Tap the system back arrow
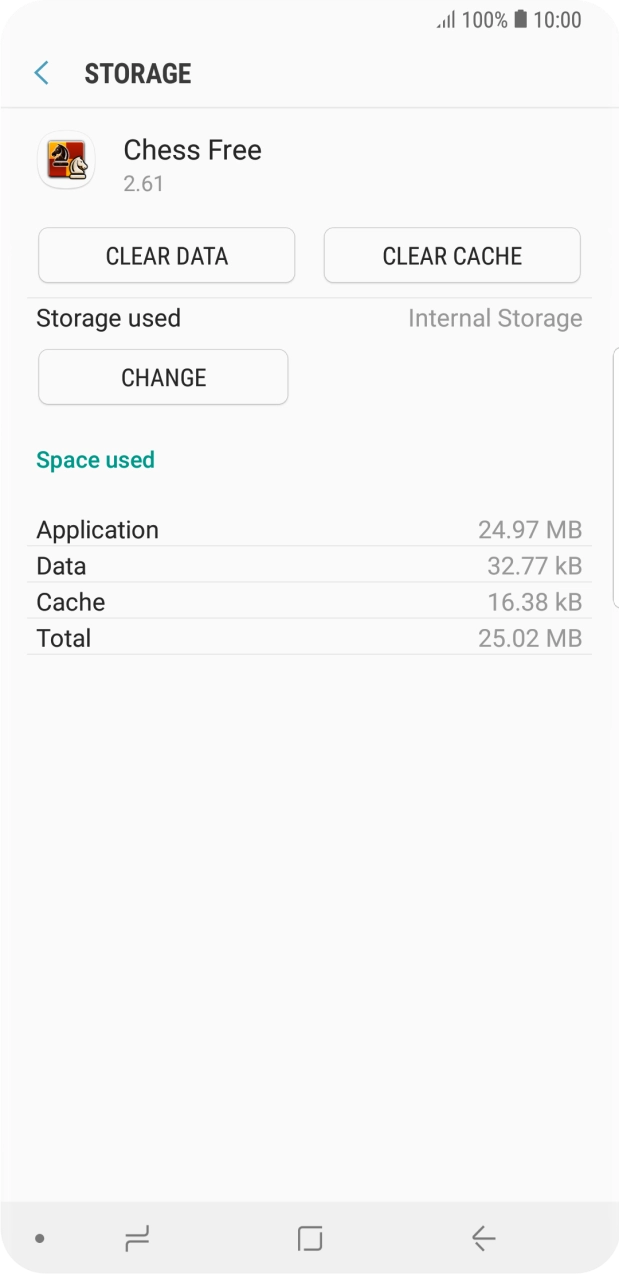Image resolution: width=619 pixels, height=1274 pixels. click(x=483, y=1239)
